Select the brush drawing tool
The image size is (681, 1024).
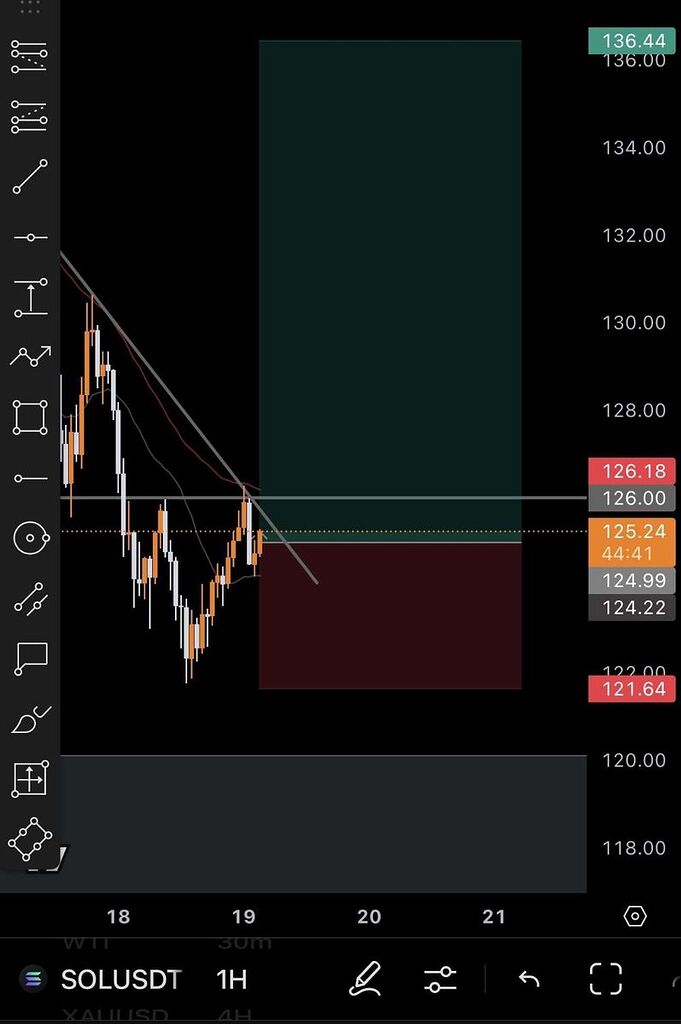tap(30, 718)
